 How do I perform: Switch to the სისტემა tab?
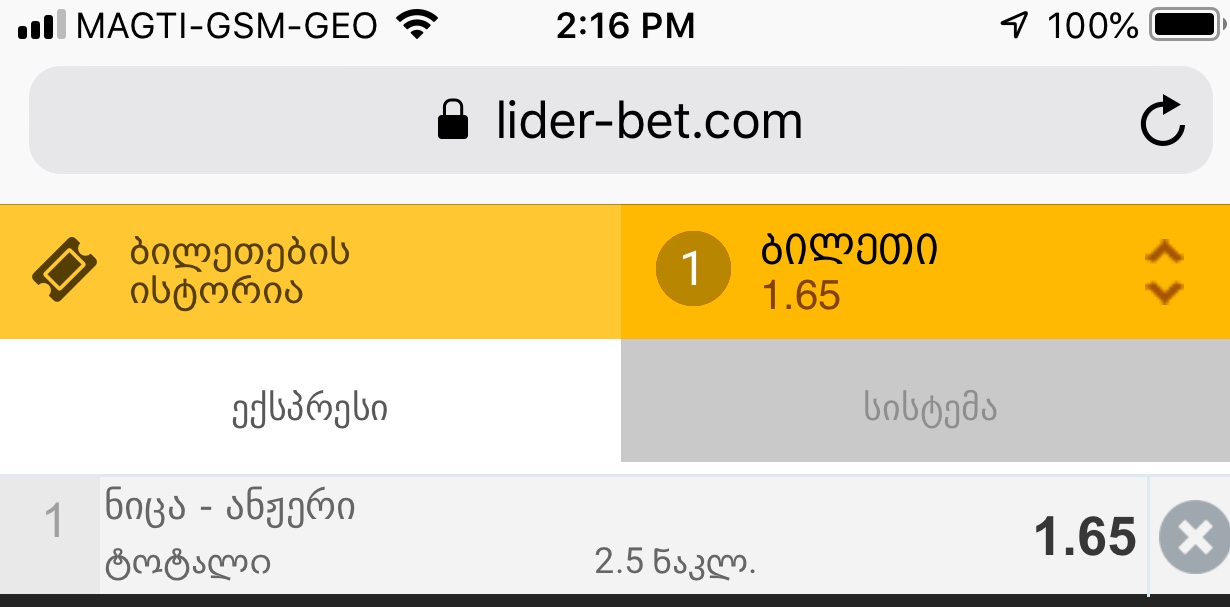tap(925, 408)
